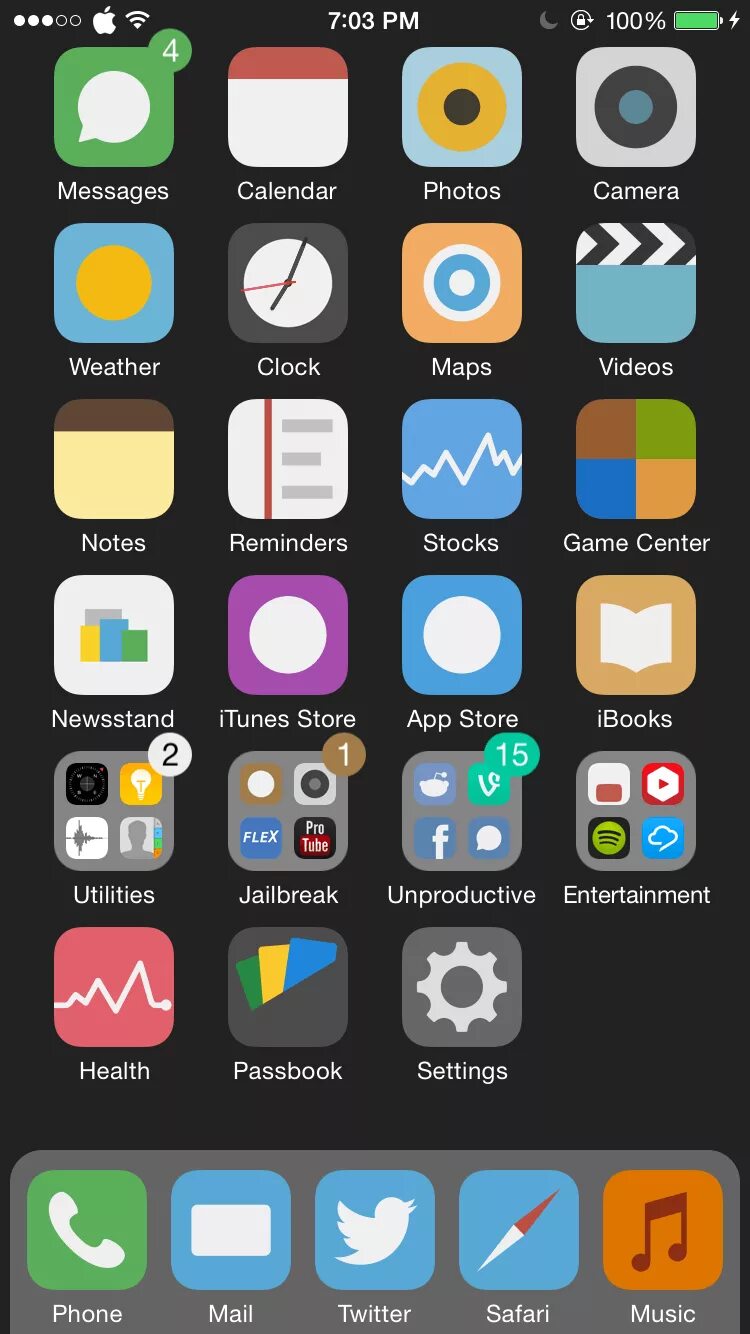Viewport: 750px width, 1334px height.
Task: Open the Clock app
Action: tap(288, 283)
